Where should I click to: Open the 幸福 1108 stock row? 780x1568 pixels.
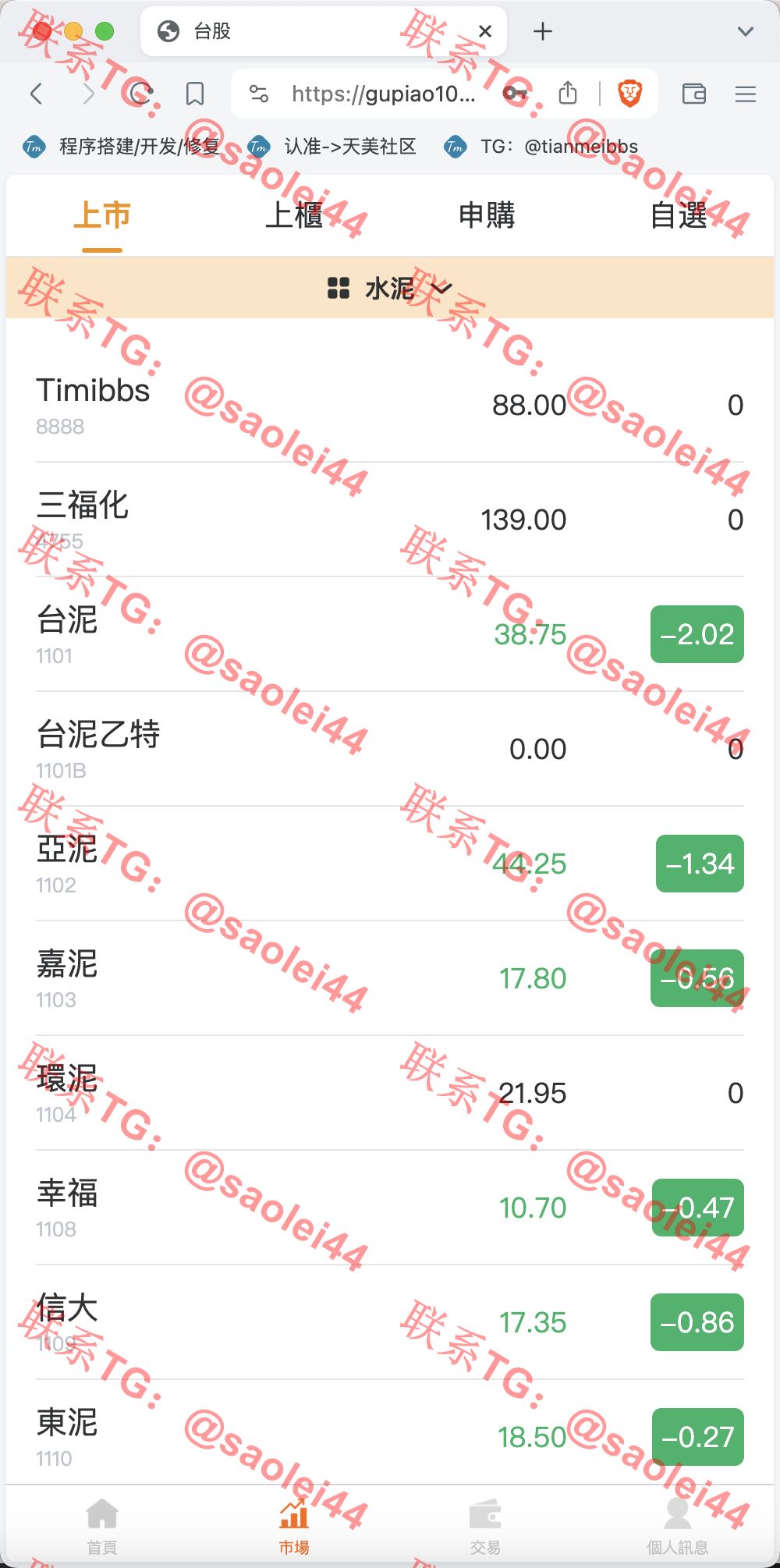click(390, 1208)
